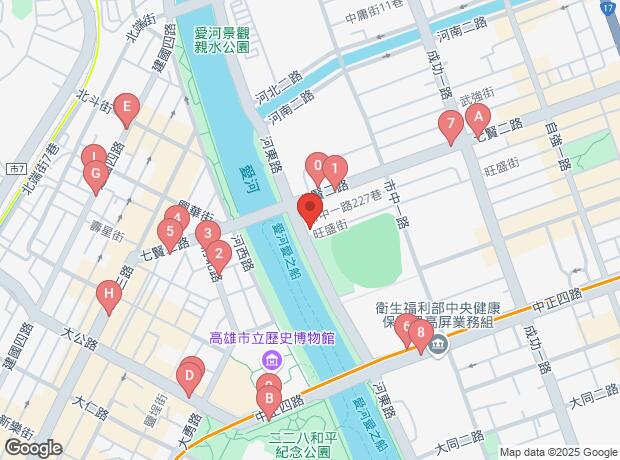
Task: Select map marker 5
Action: [171, 233]
